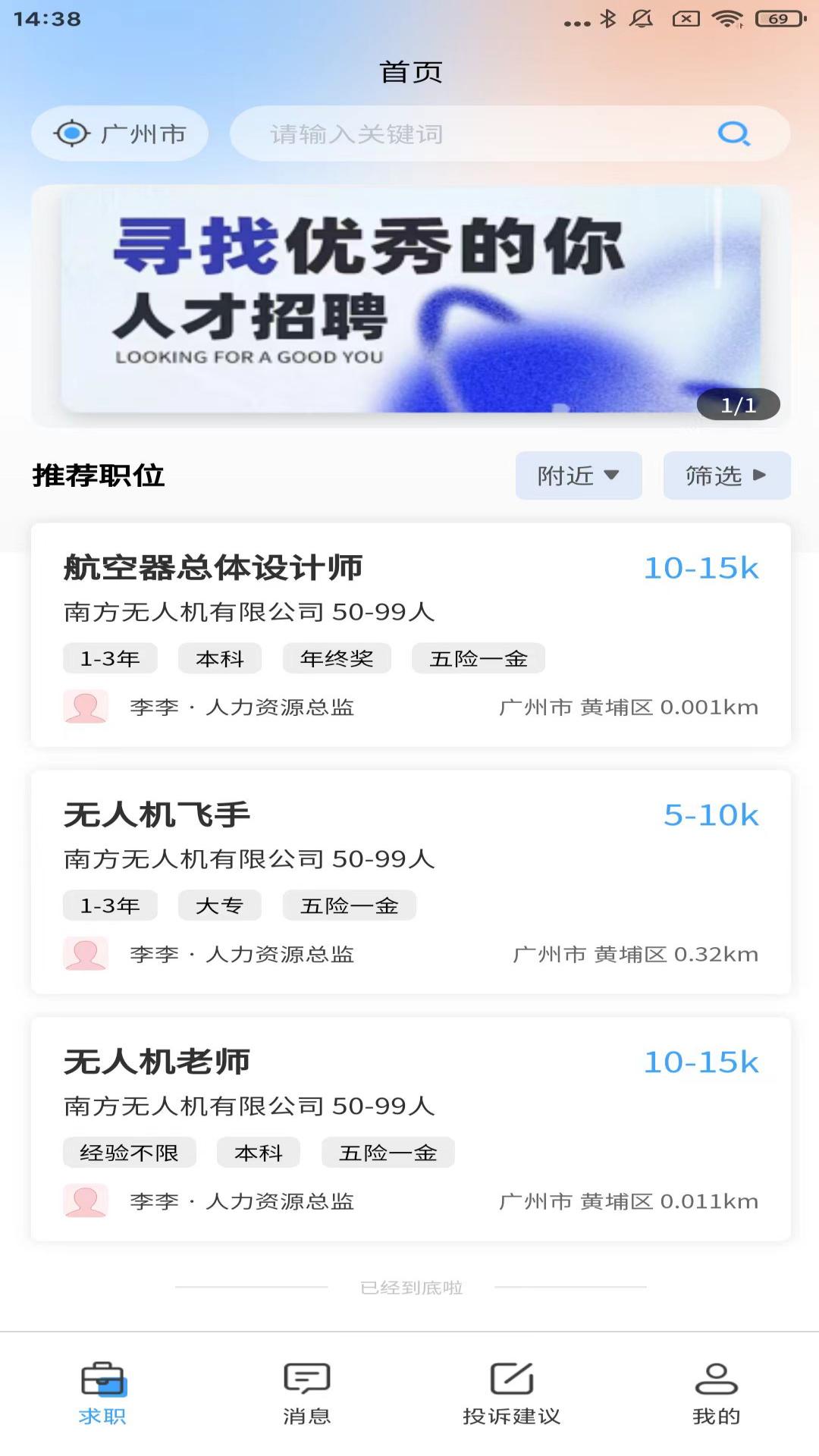Select the 本科 tag on 航空器总体设计师

click(x=218, y=658)
